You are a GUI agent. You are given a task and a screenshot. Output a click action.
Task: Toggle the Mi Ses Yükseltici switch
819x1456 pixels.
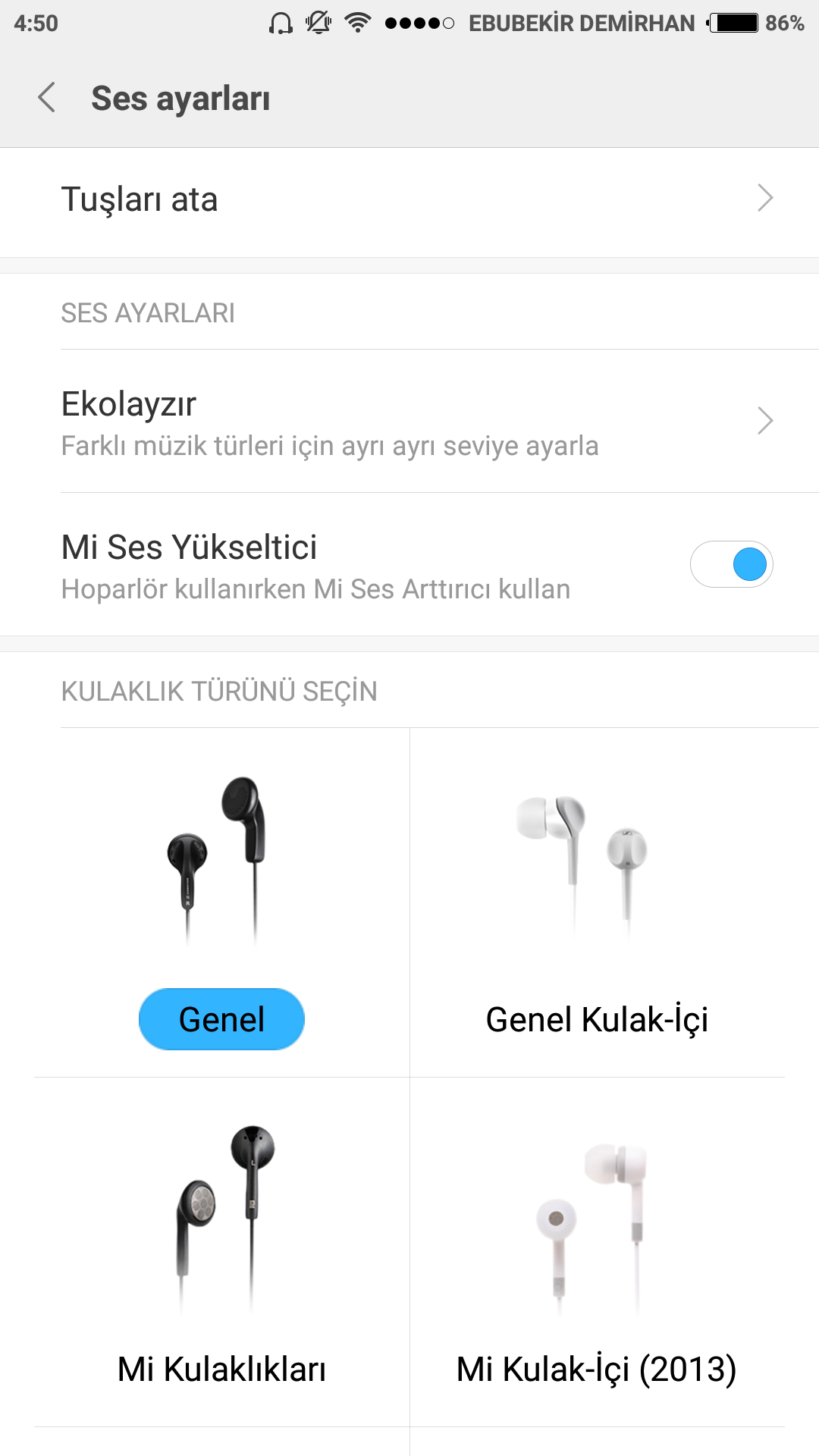tap(731, 564)
